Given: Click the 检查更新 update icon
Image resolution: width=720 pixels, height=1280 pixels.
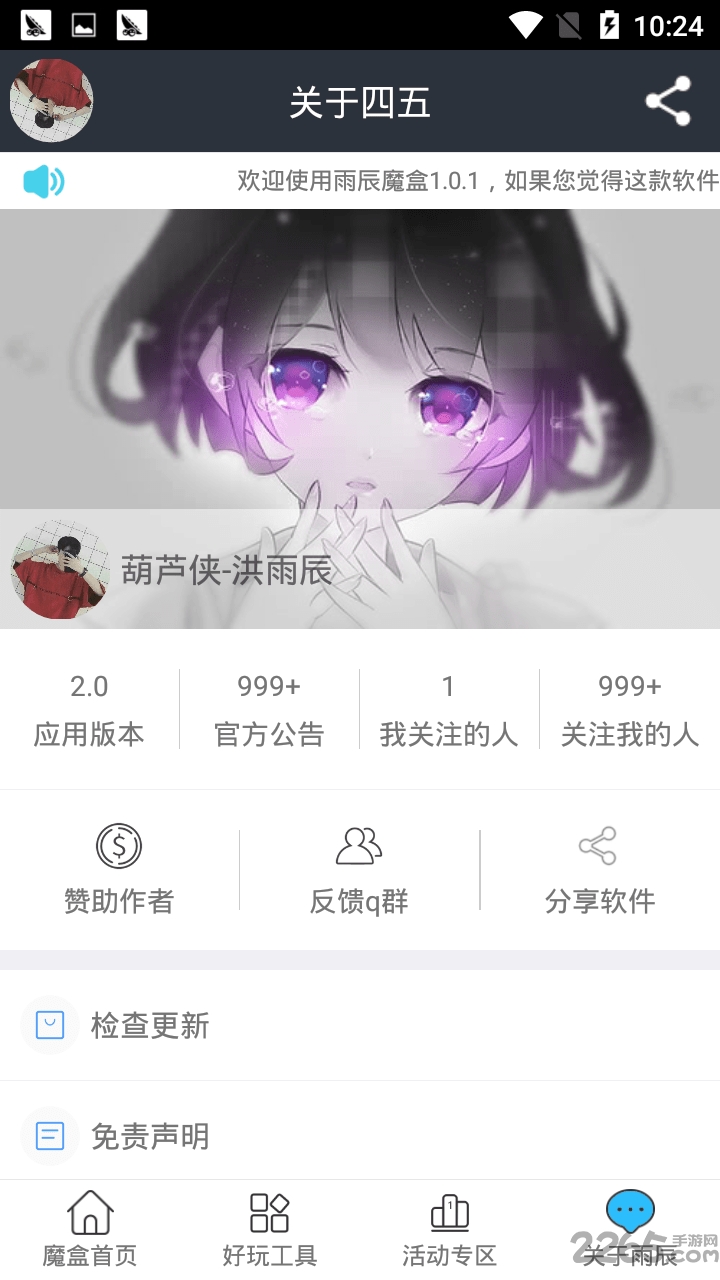Looking at the screenshot, I should [x=50, y=1025].
